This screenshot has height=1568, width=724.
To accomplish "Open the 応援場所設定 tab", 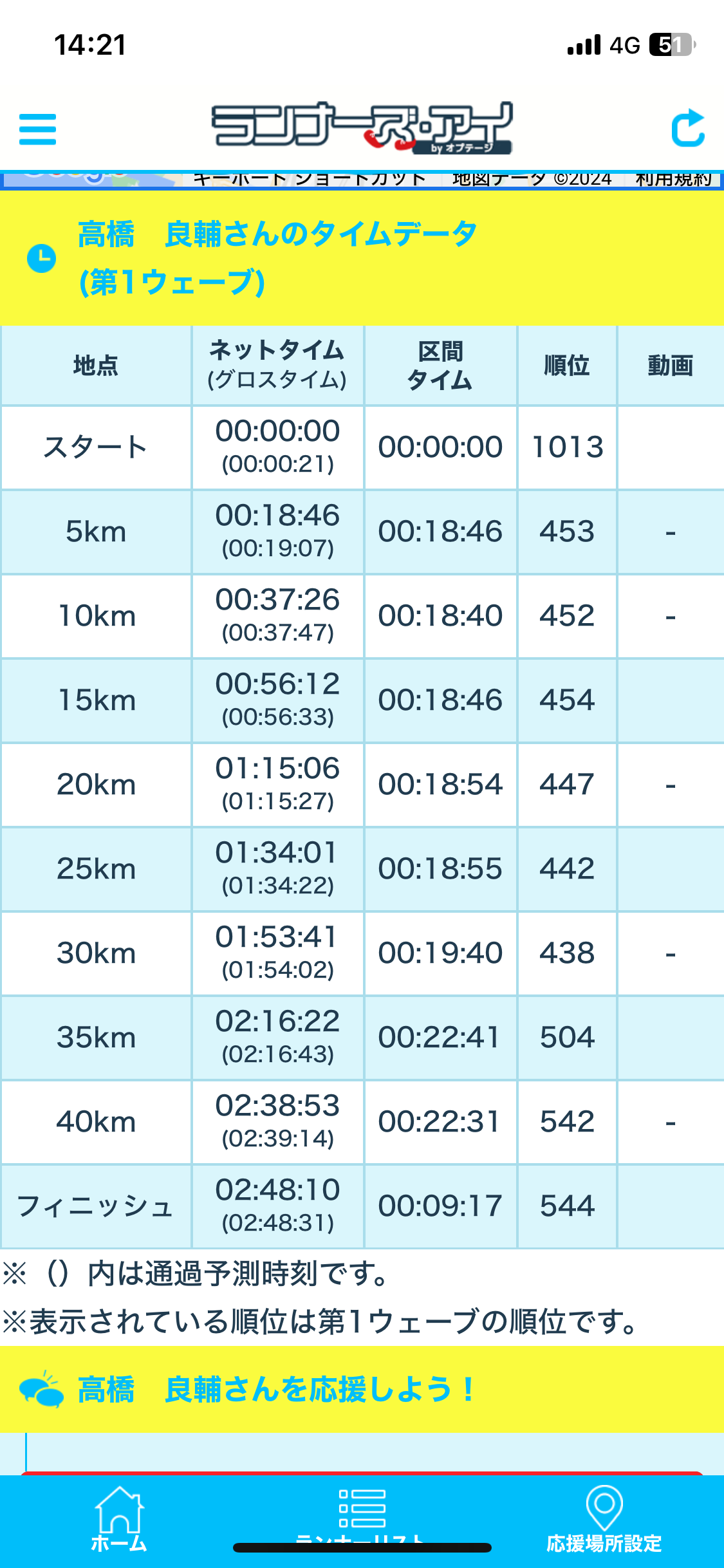I will (604, 1520).
